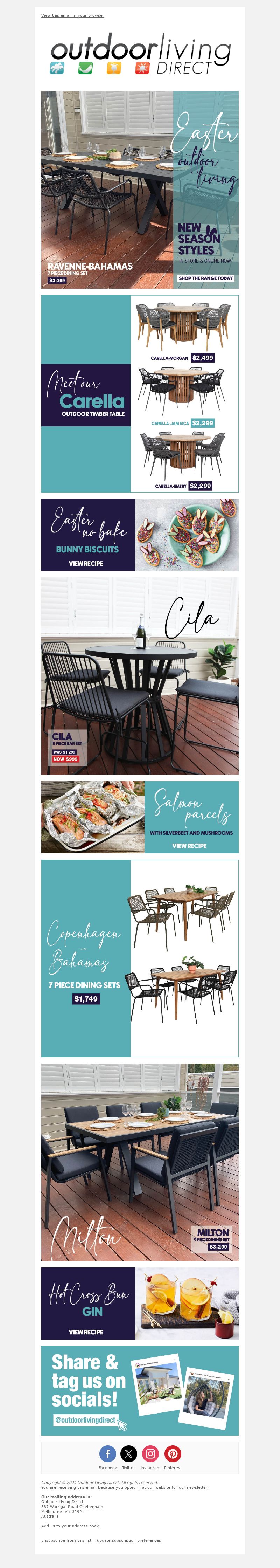Open the Instagram icon
The height and width of the screenshot is (1568, 280).
click(150, 1454)
